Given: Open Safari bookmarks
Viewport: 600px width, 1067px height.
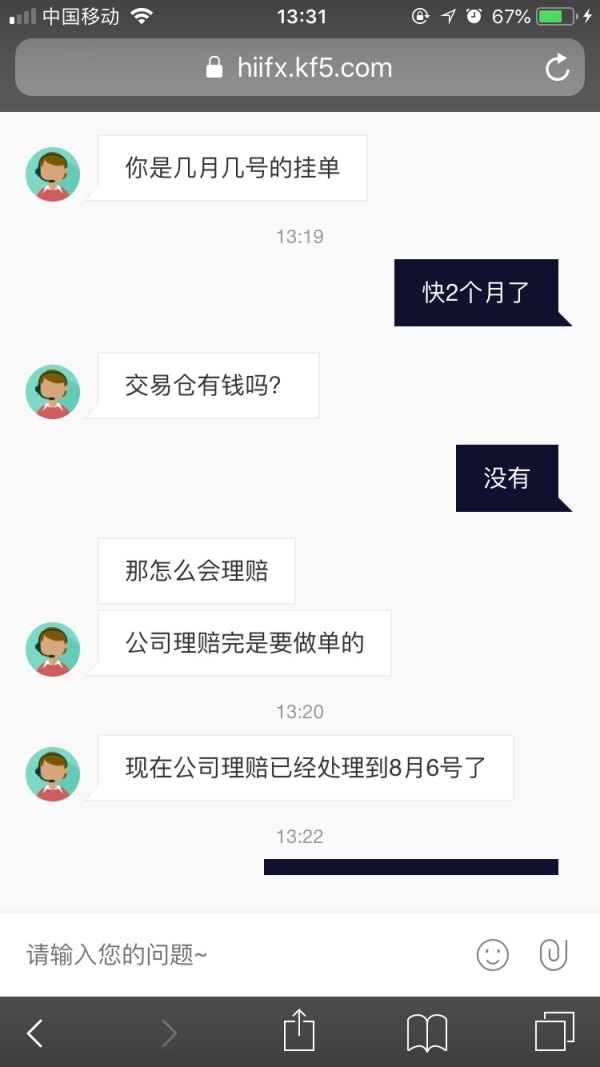Looking at the screenshot, I should (427, 1032).
